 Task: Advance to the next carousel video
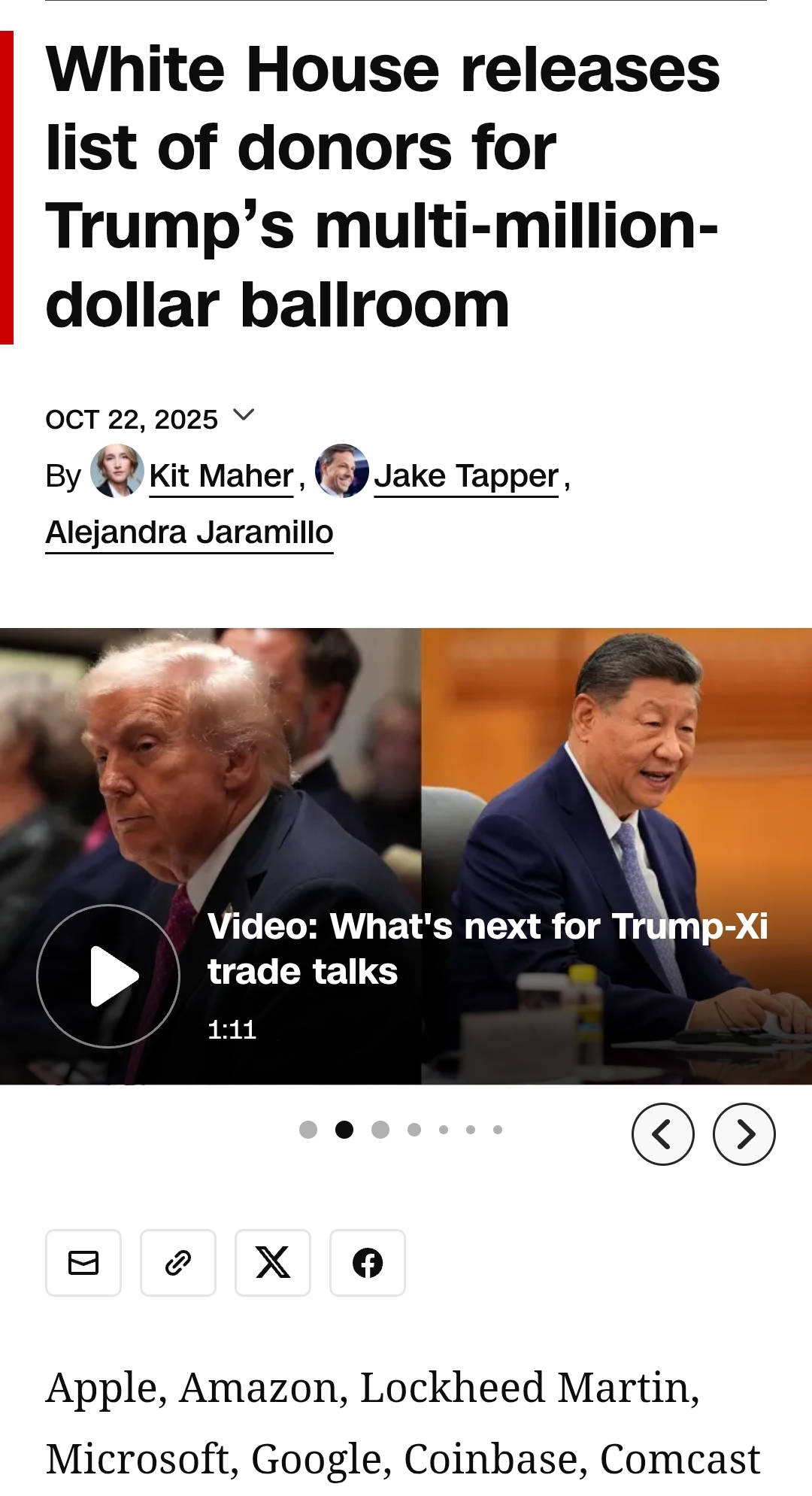point(744,1133)
